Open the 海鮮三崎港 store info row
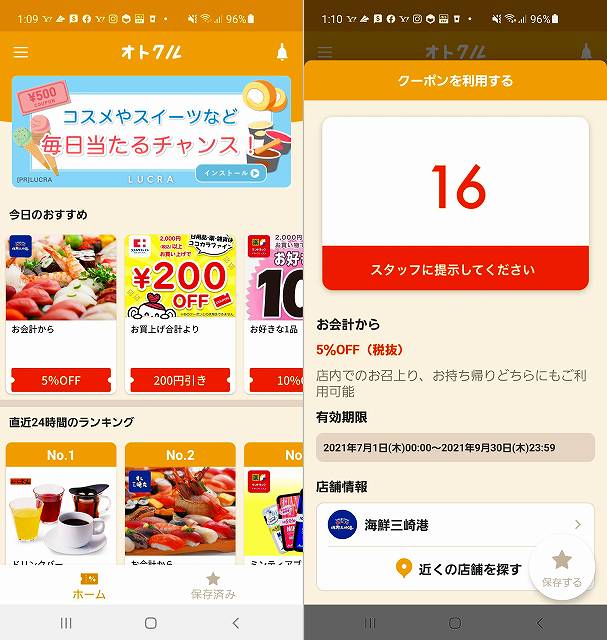 click(x=455, y=525)
